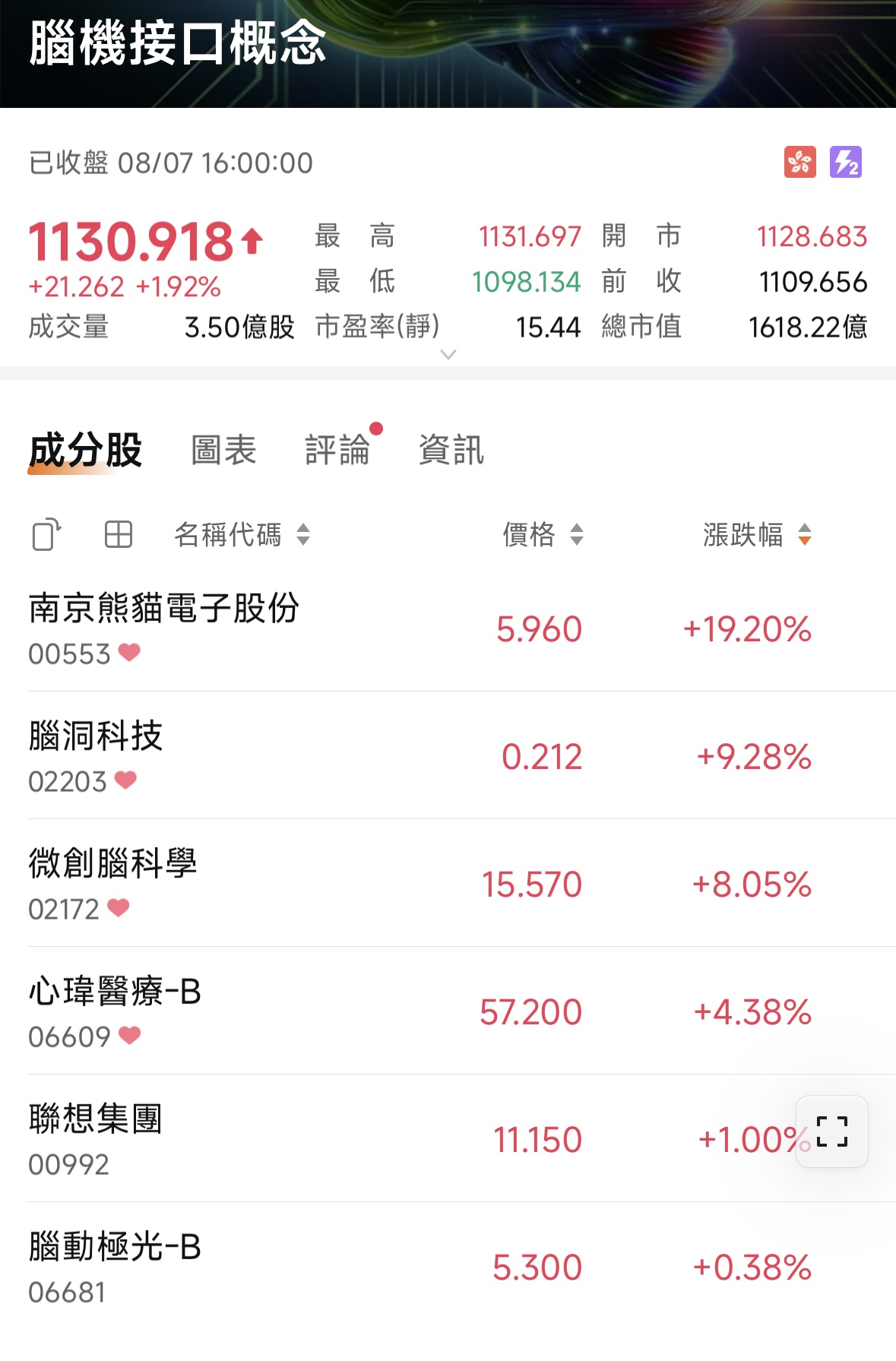Open Level-2 quotes via the lightning icon
The height and width of the screenshot is (1361, 896).
(846, 160)
